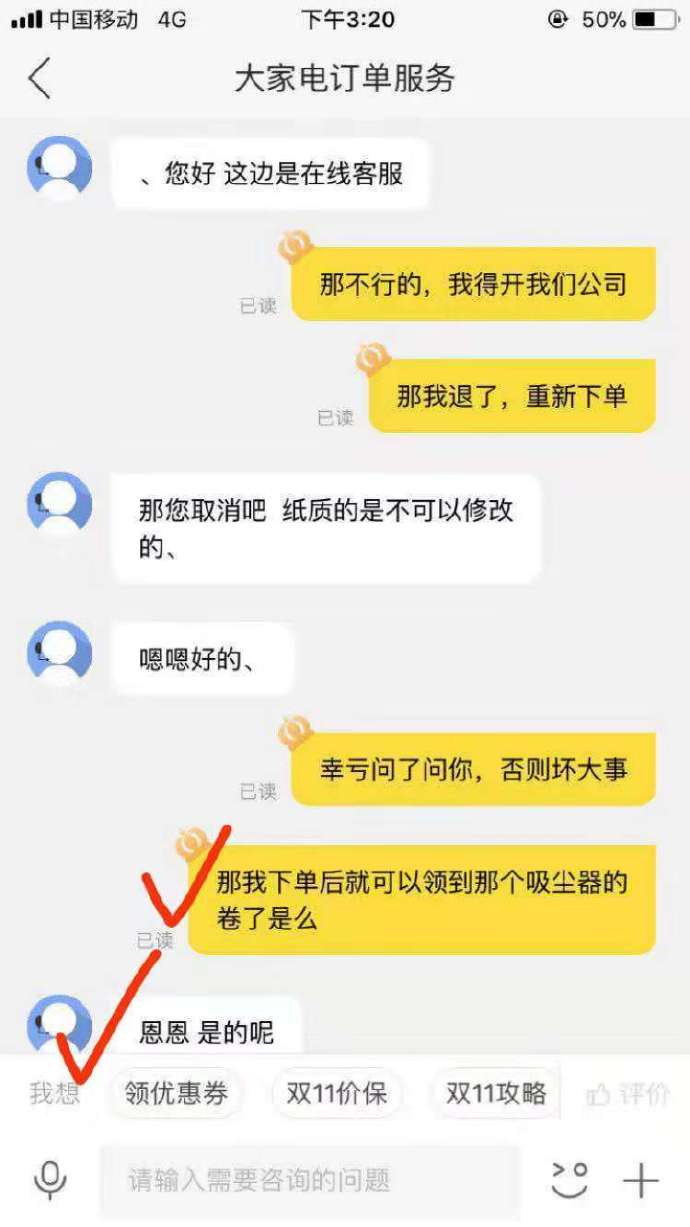Rate the service with 评价
This screenshot has height=1227, width=690.
tap(629, 1094)
